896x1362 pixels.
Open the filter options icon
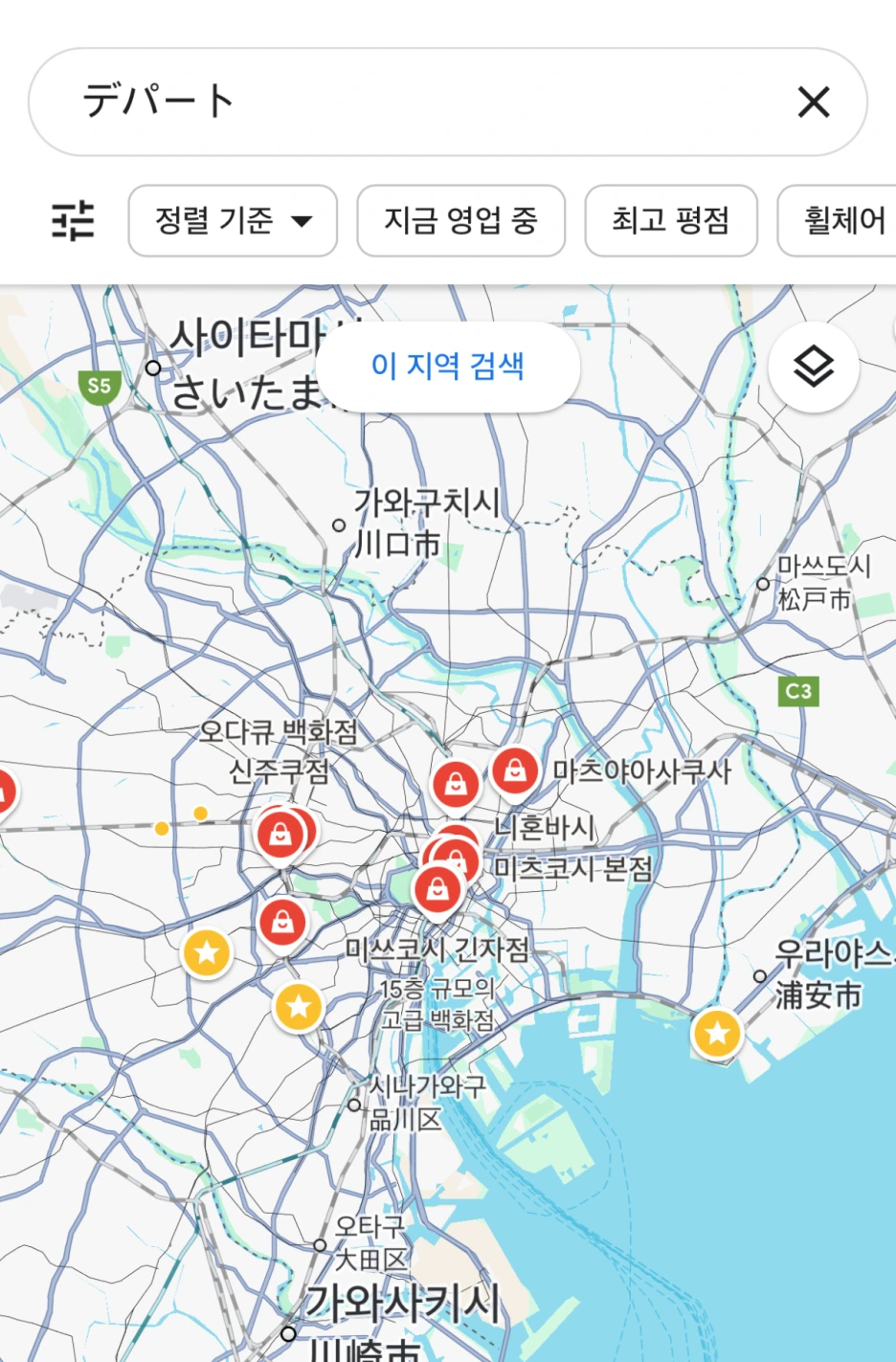pyautogui.click(x=73, y=221)
